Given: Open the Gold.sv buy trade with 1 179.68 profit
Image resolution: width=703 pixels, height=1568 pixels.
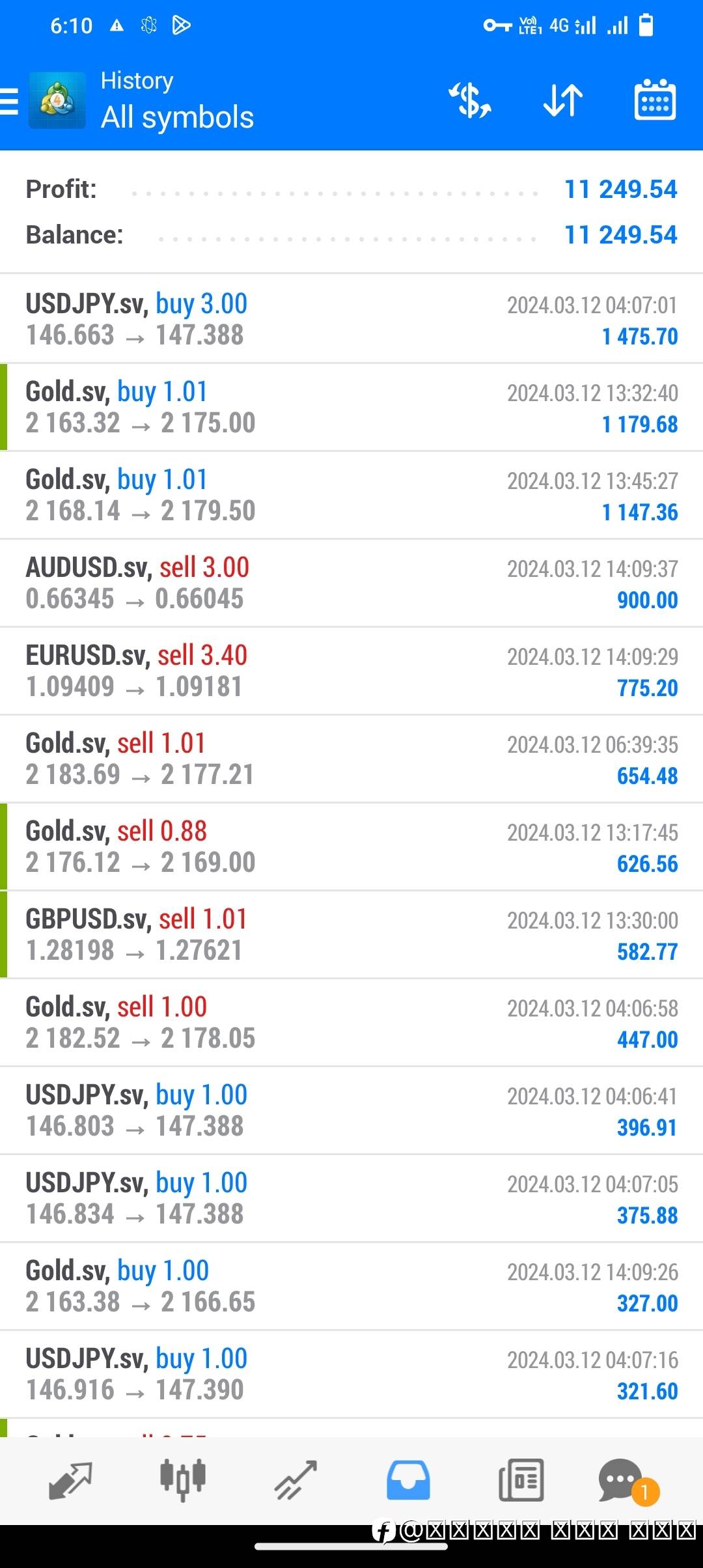Looking at the screenshot, I should click(351, 407).
